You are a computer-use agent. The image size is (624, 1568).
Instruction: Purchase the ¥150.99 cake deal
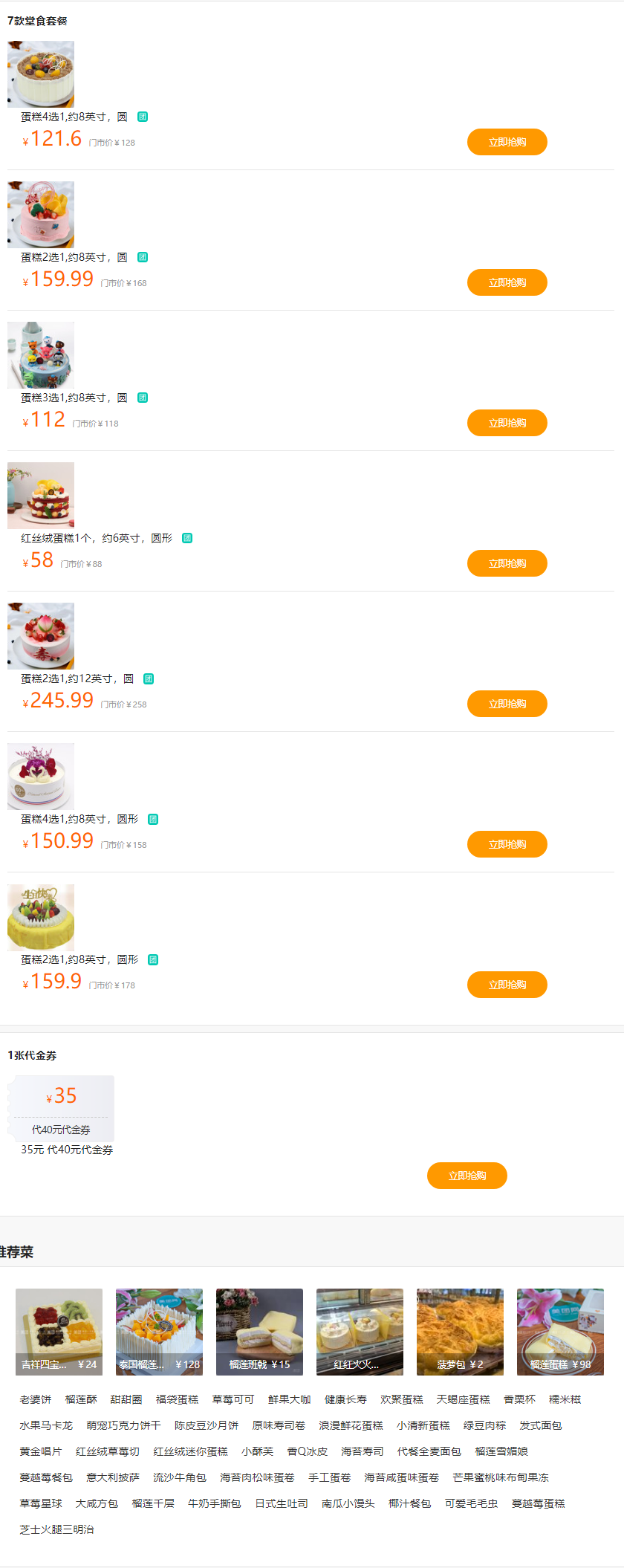[507, 844]
